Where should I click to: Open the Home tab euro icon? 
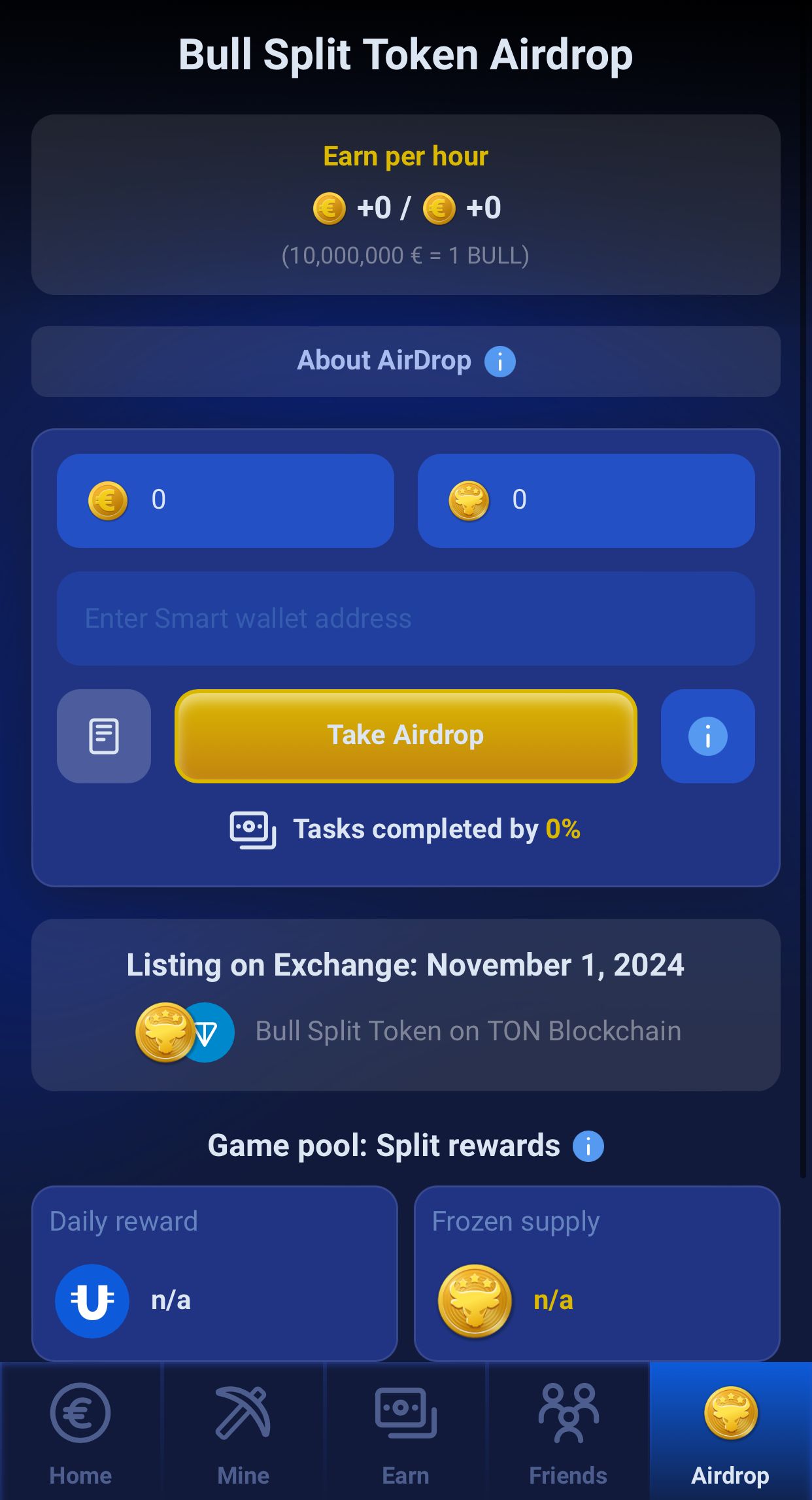(x=80, y=1412)
